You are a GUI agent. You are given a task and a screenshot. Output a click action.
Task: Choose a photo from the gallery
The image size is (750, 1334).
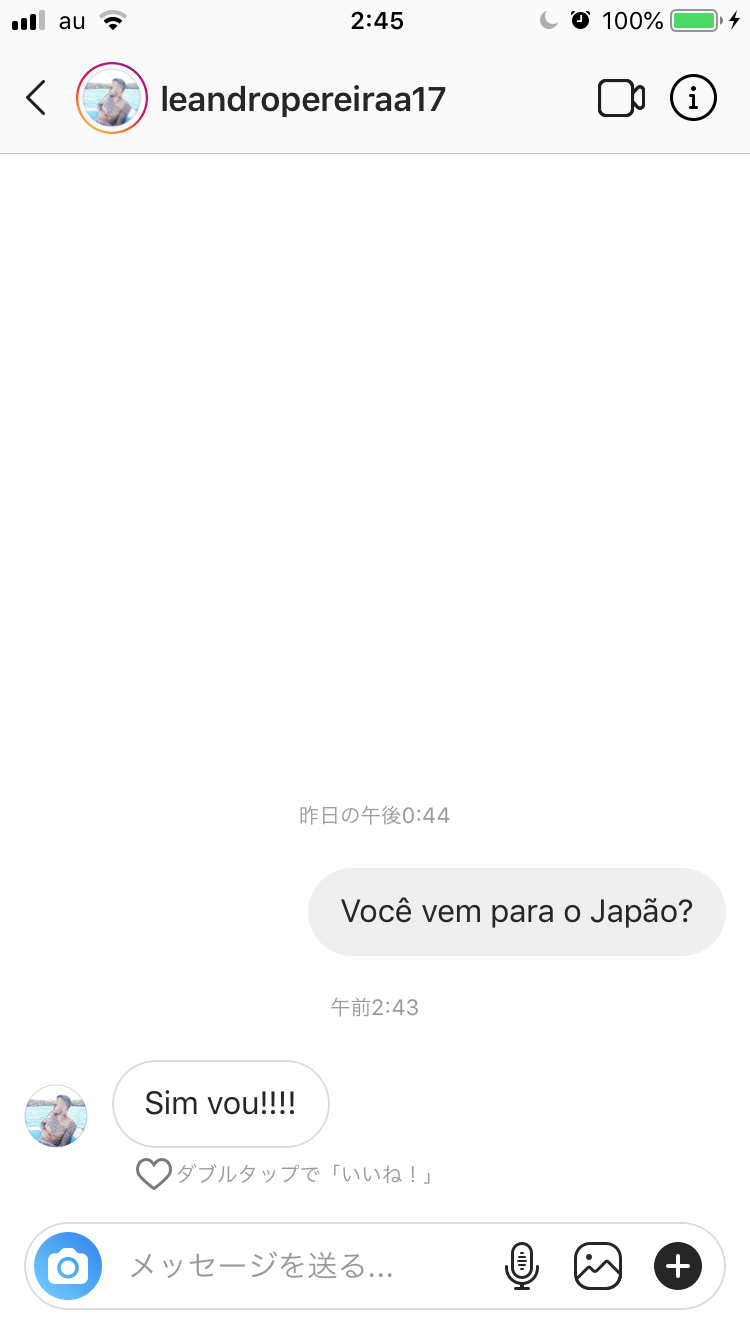point(598,1266)
